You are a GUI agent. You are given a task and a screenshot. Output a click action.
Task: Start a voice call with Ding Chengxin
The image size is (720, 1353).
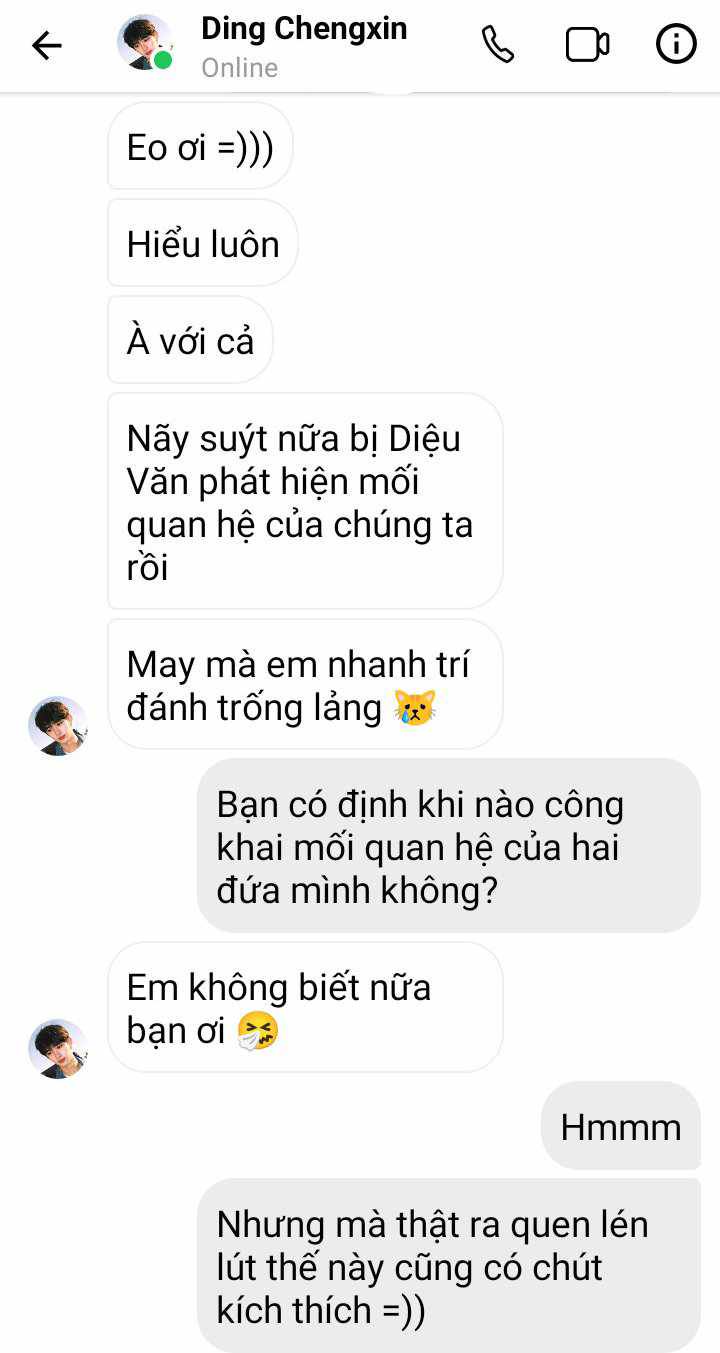[x=498, y=45]
